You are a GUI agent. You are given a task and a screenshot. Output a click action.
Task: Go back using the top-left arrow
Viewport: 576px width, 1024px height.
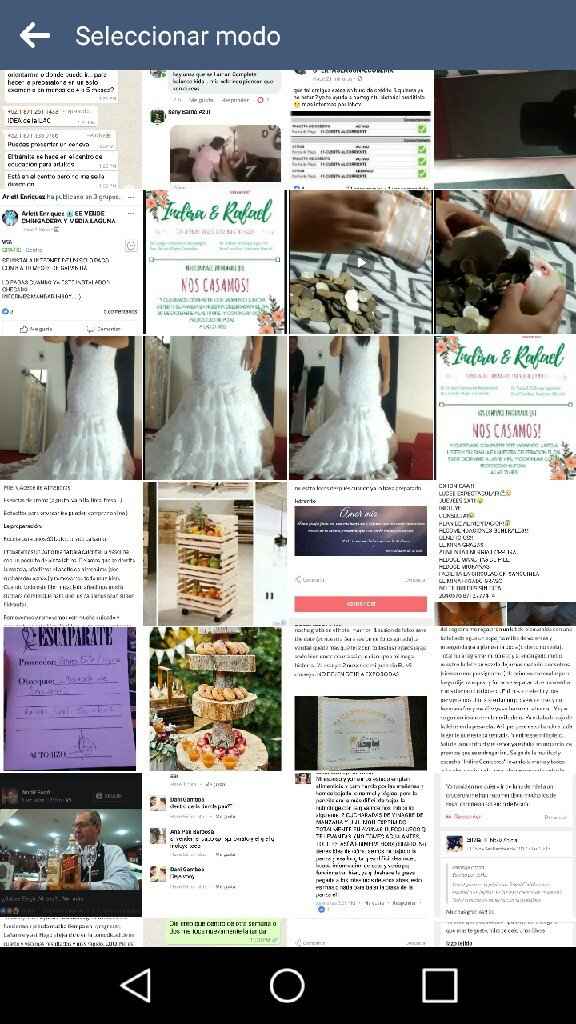coord(35,35)
